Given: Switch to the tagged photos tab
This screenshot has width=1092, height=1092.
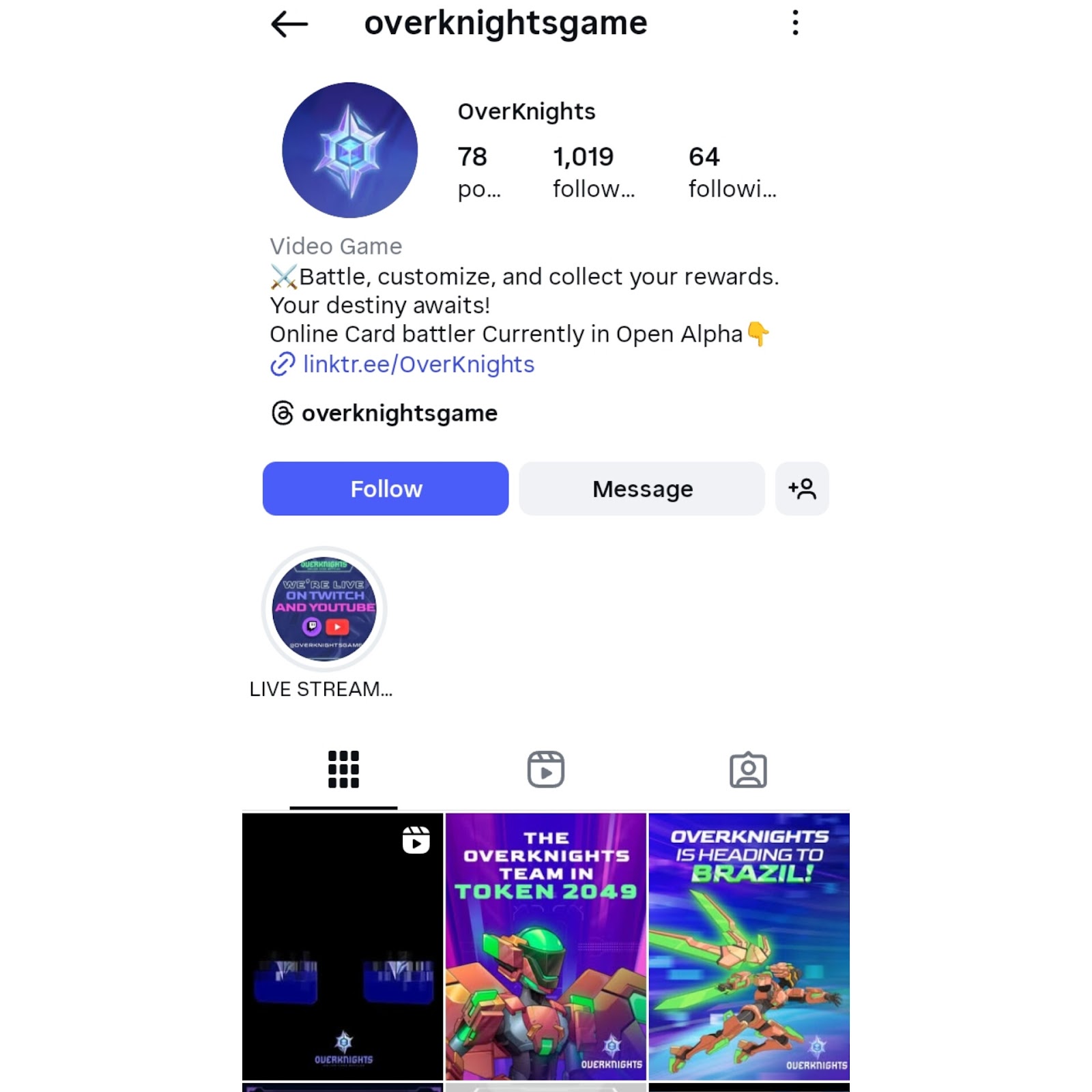Looking at the screenshot, I should (x=748, y=770).
